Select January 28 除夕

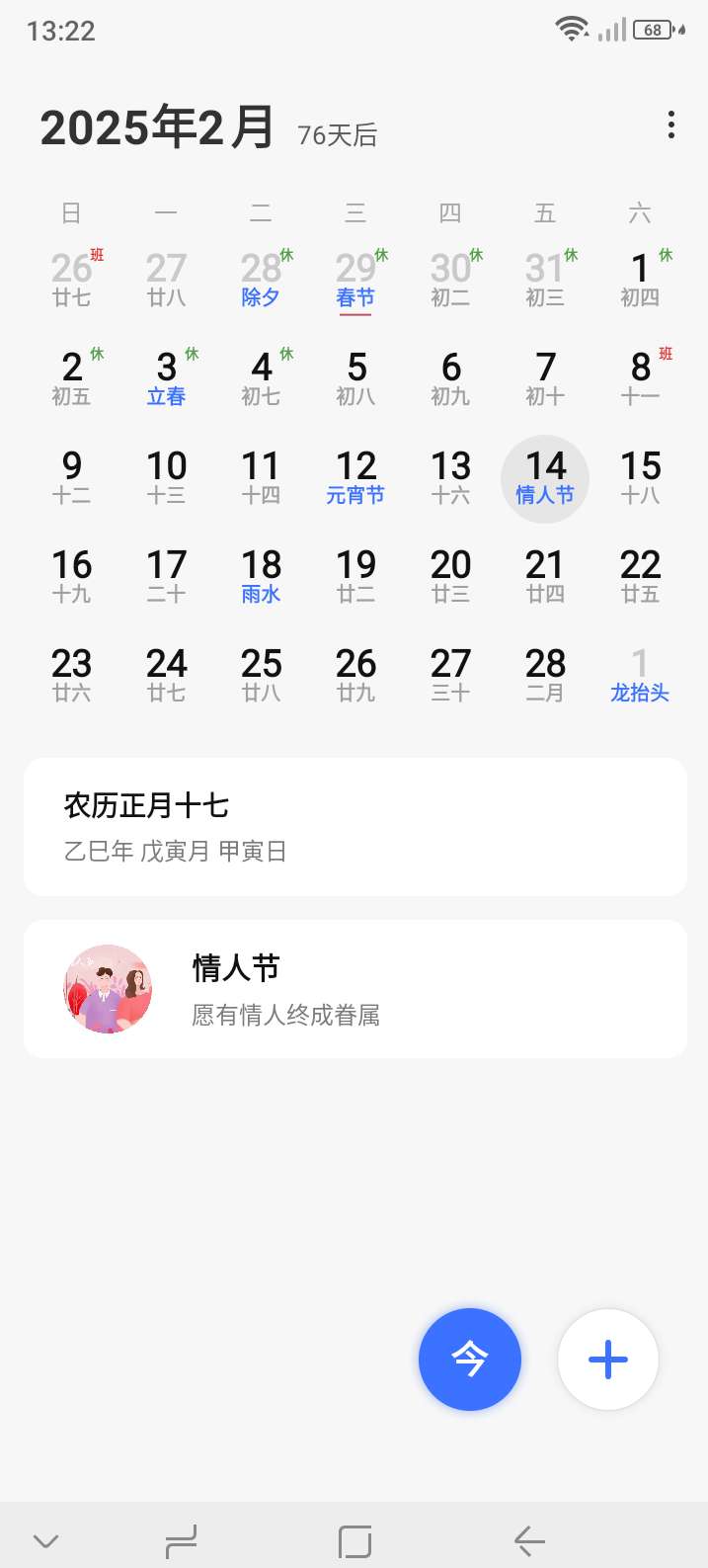(x=261, y=280)
